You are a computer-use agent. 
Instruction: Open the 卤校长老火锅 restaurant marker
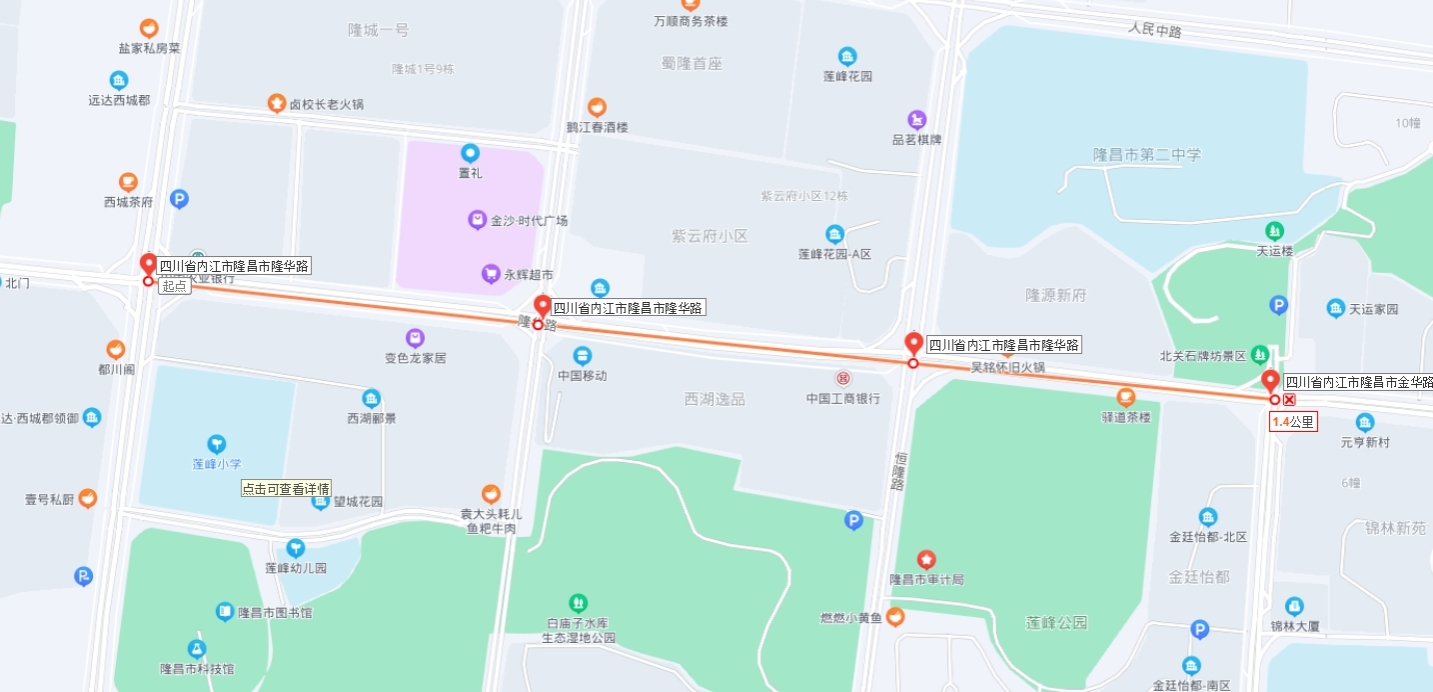(277, 103)
